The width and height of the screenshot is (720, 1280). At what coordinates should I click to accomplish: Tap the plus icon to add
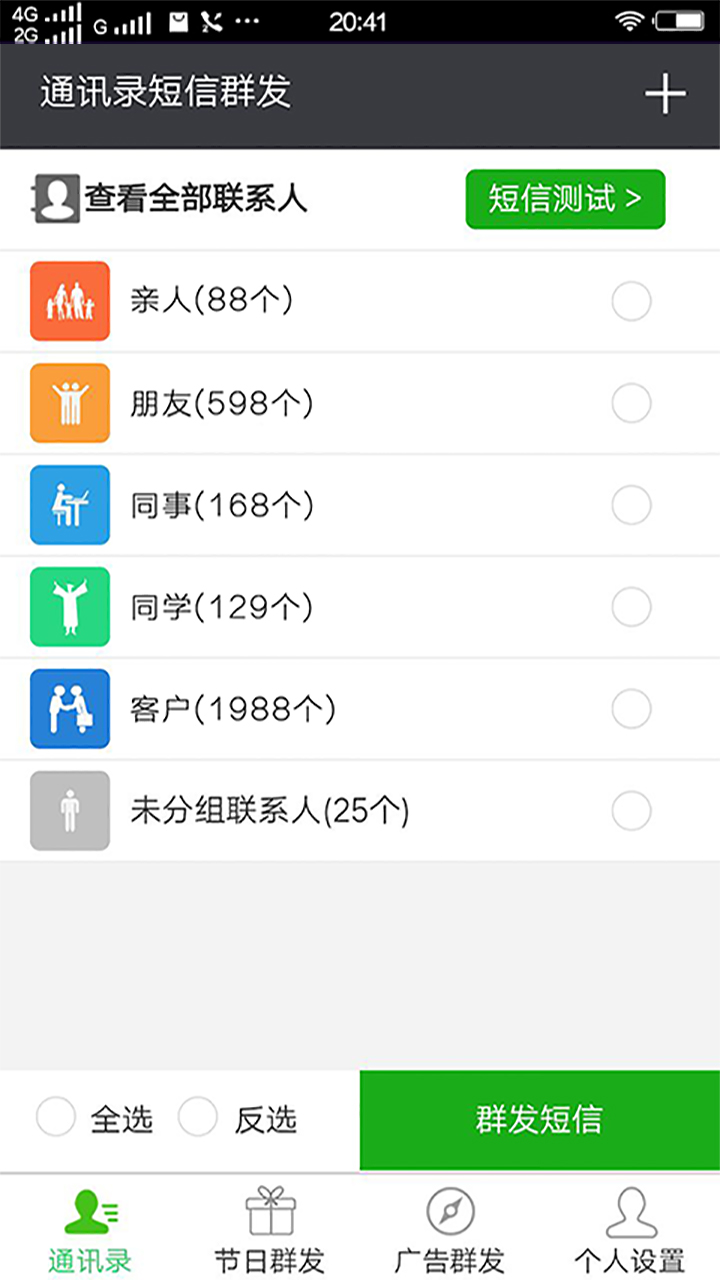[665, 95]
